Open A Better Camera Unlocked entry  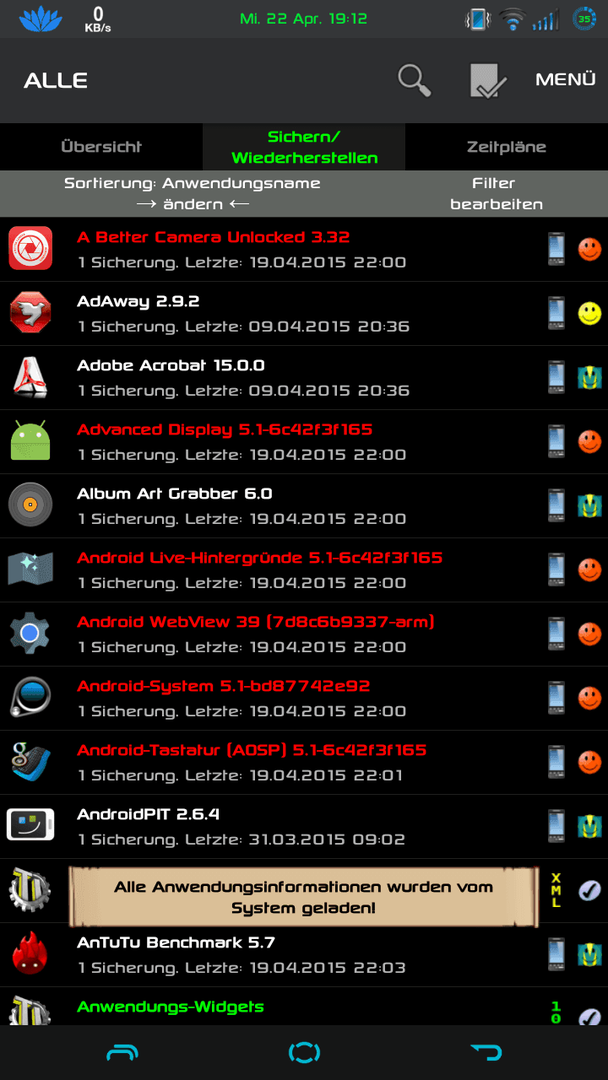click(x=304, y=249)
